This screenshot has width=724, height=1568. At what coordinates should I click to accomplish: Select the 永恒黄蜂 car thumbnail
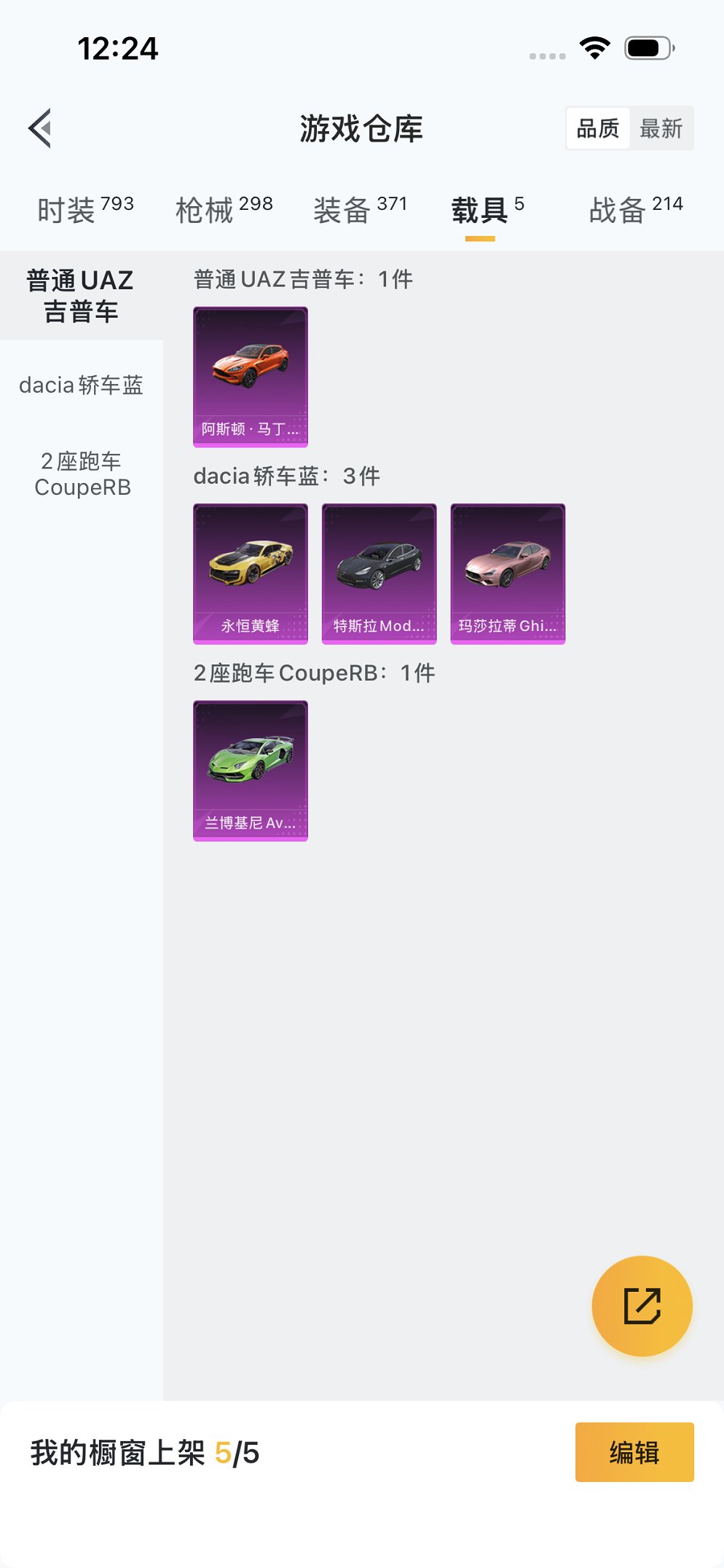point(251,573)
